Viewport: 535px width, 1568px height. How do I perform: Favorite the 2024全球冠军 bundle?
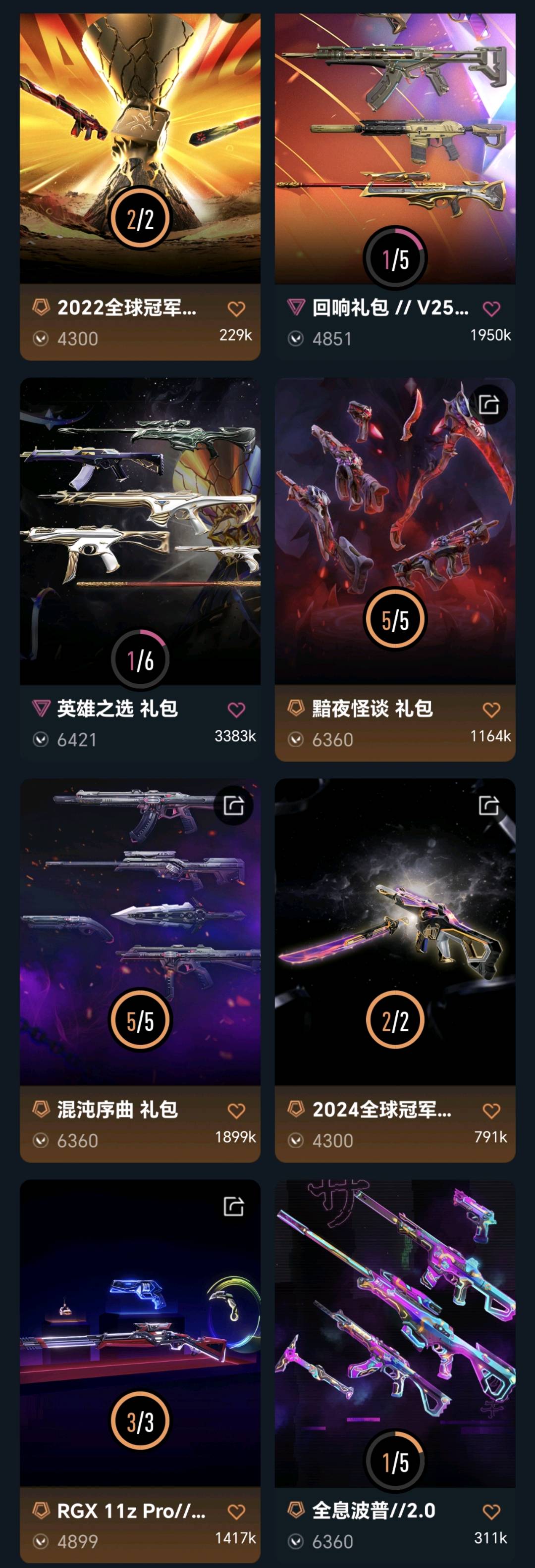pyautogui.click(x=491, y=1110)
